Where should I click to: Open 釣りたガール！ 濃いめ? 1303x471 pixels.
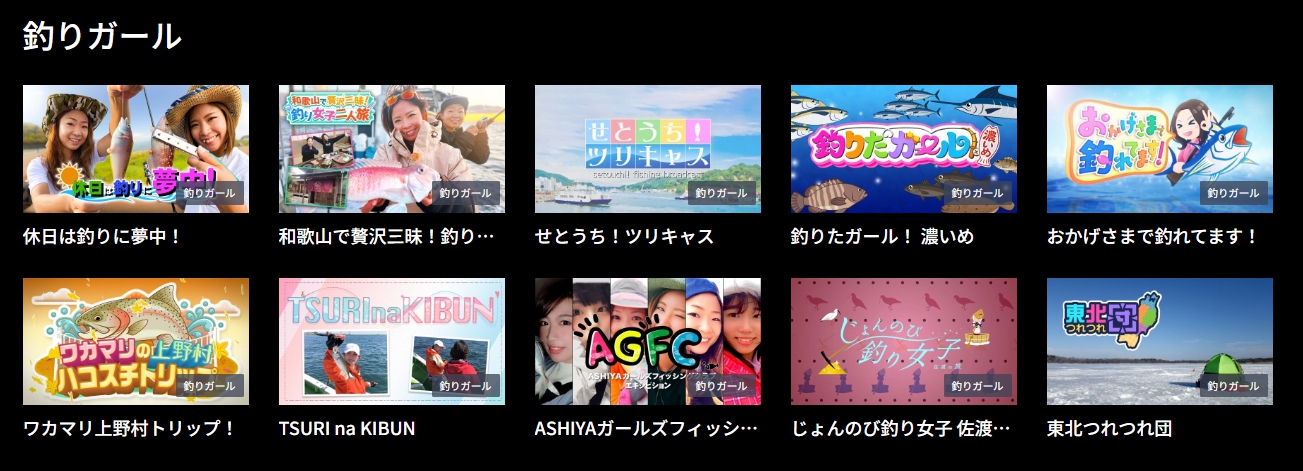(x=903, y=149)
